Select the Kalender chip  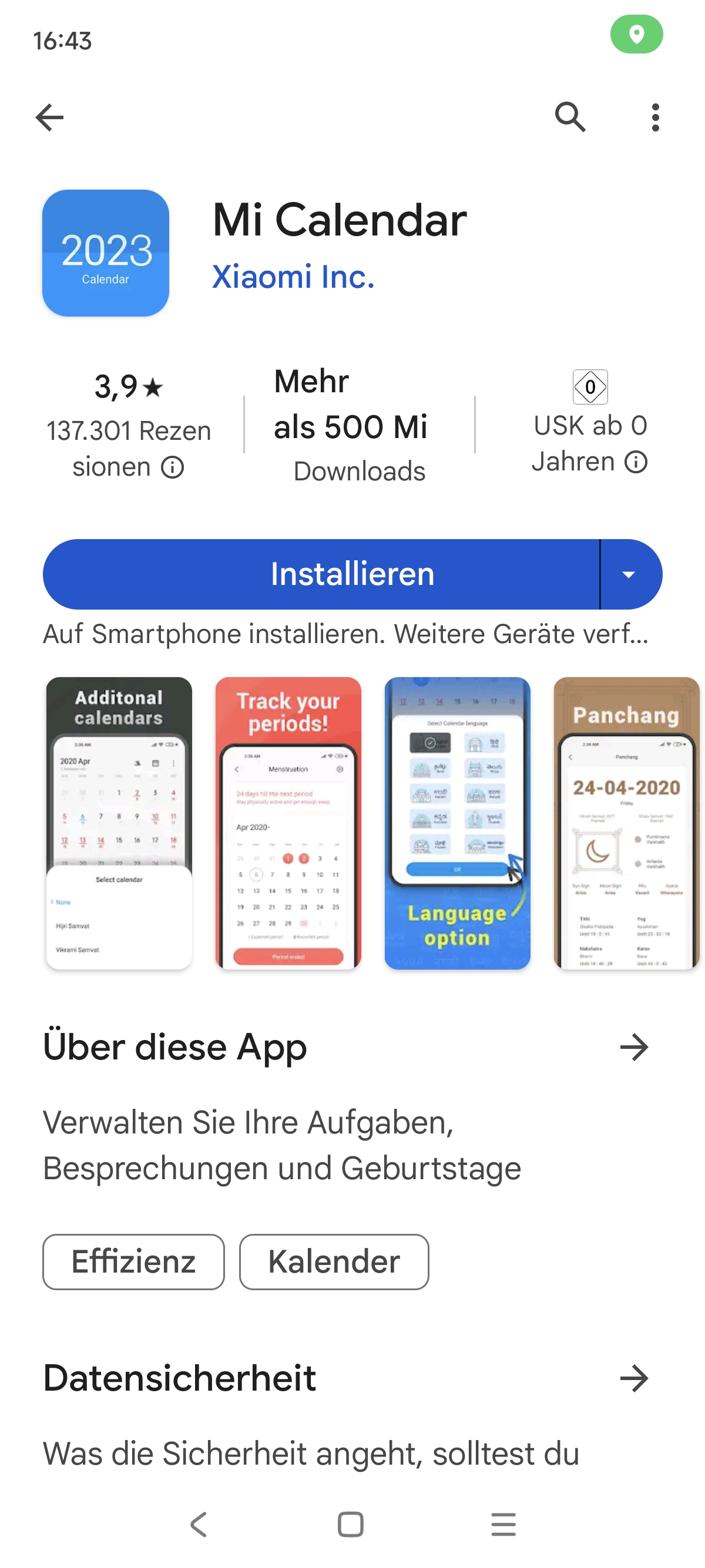tap(334, 1262)
